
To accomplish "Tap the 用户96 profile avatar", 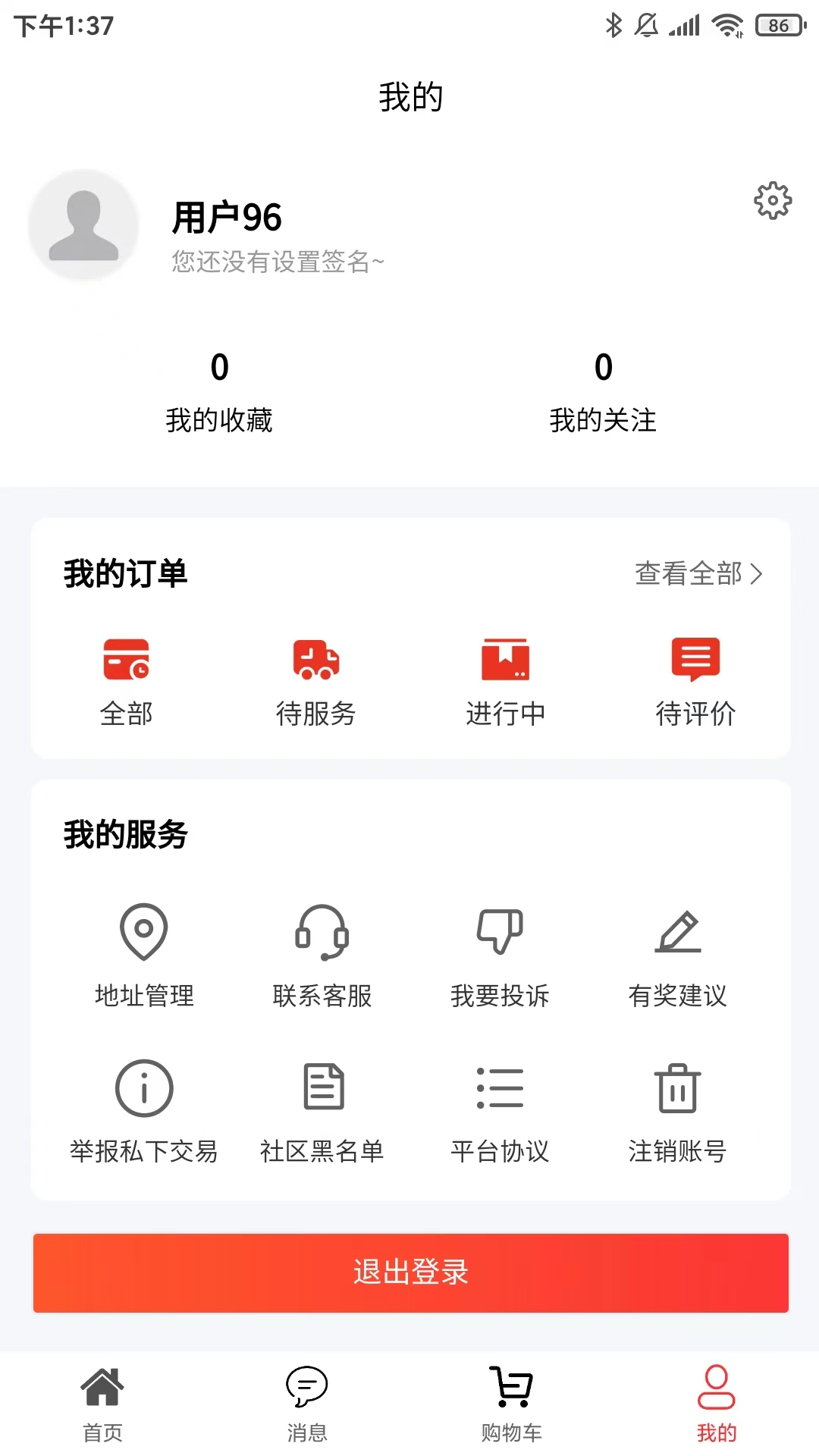I will click(x=84, y=224).
